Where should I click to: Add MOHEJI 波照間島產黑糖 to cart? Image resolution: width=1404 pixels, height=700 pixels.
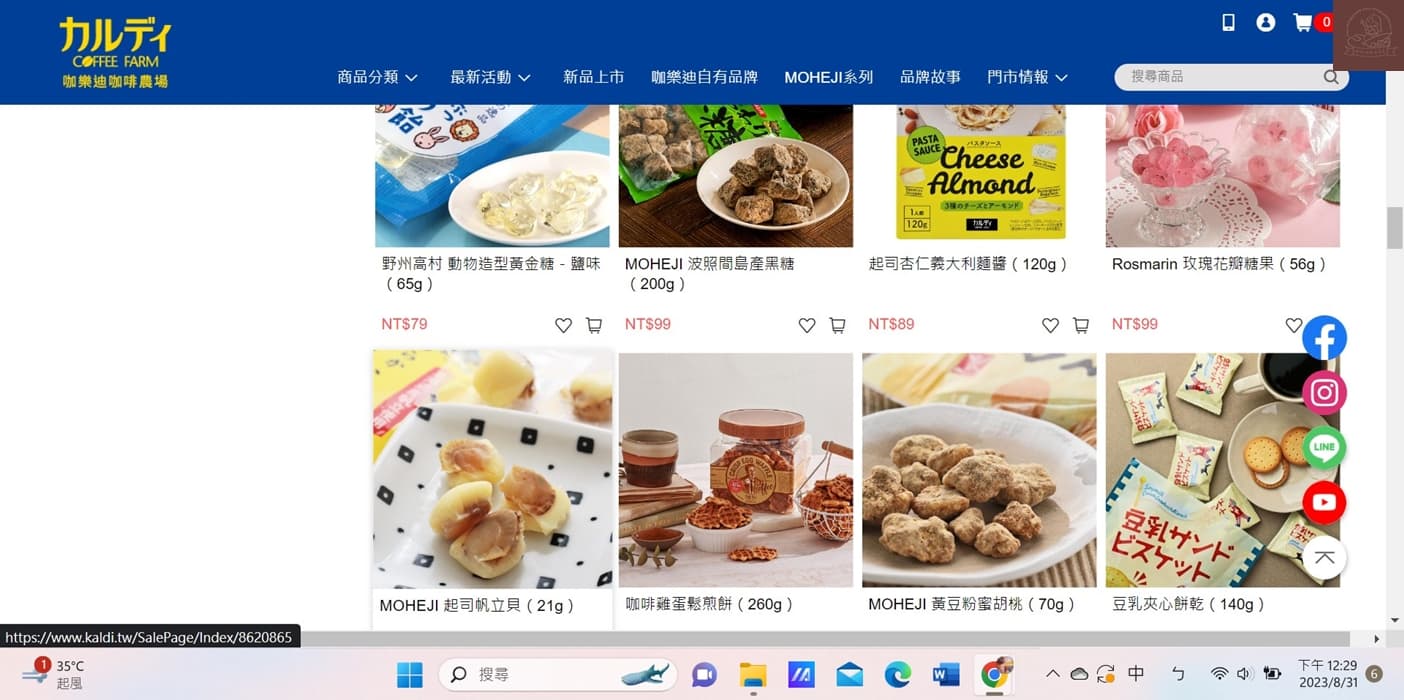(x=837, y=325)
